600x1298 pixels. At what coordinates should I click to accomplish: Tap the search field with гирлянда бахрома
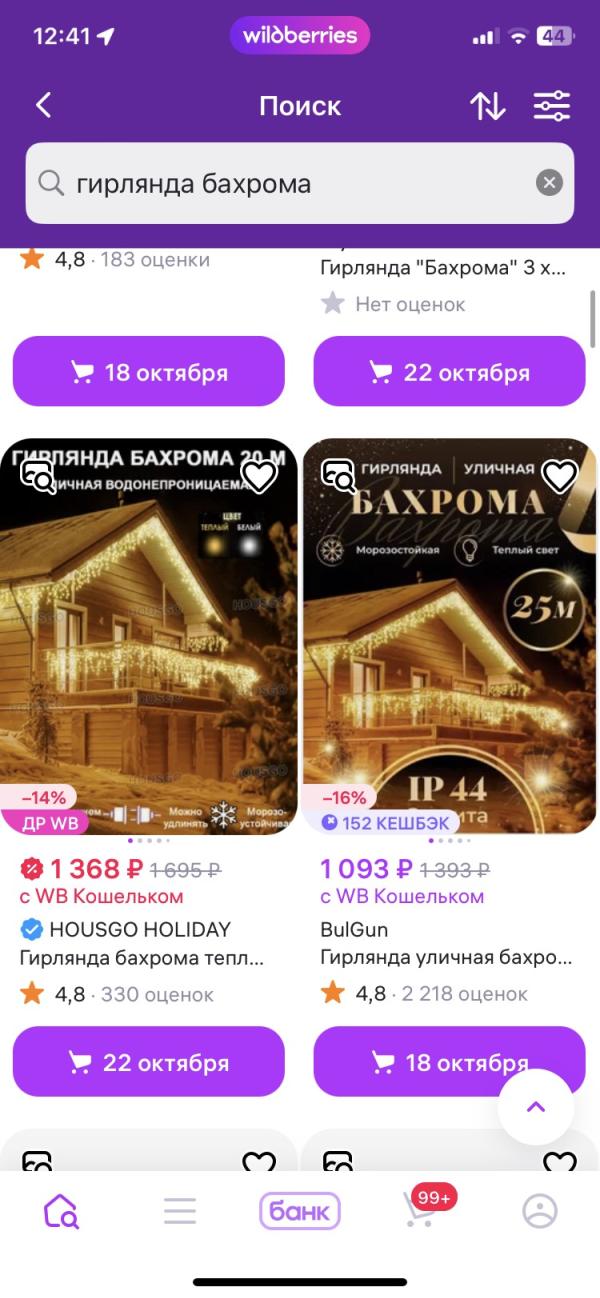290,183
